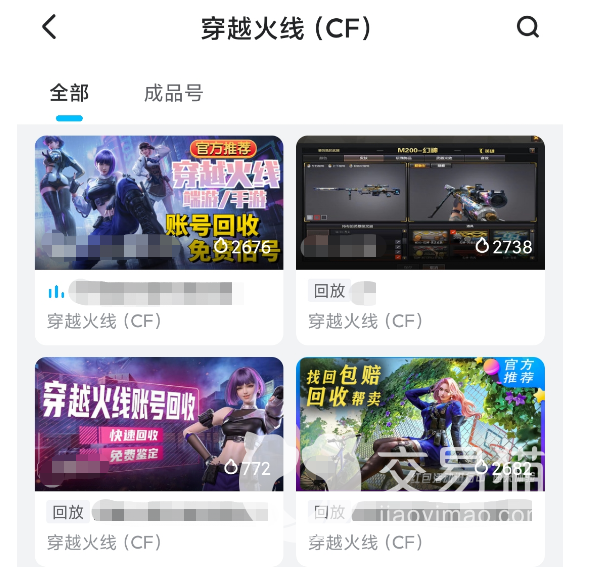The height and width of the screenshot is (567, 605).
Task: Open the M200 replay with 2738 views
Action: [420, 240]
